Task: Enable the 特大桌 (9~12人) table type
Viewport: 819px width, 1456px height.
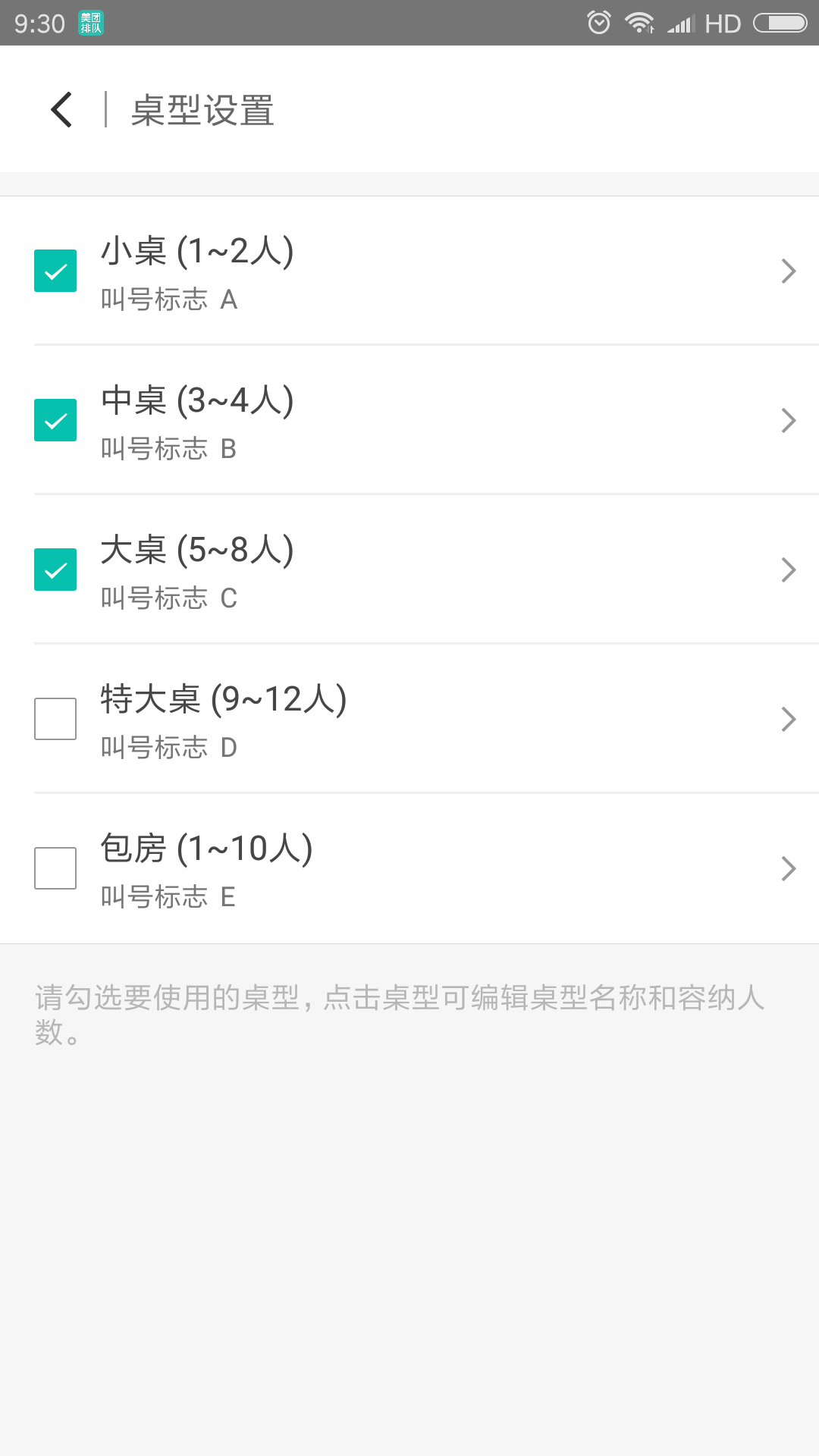Action: 55,718
